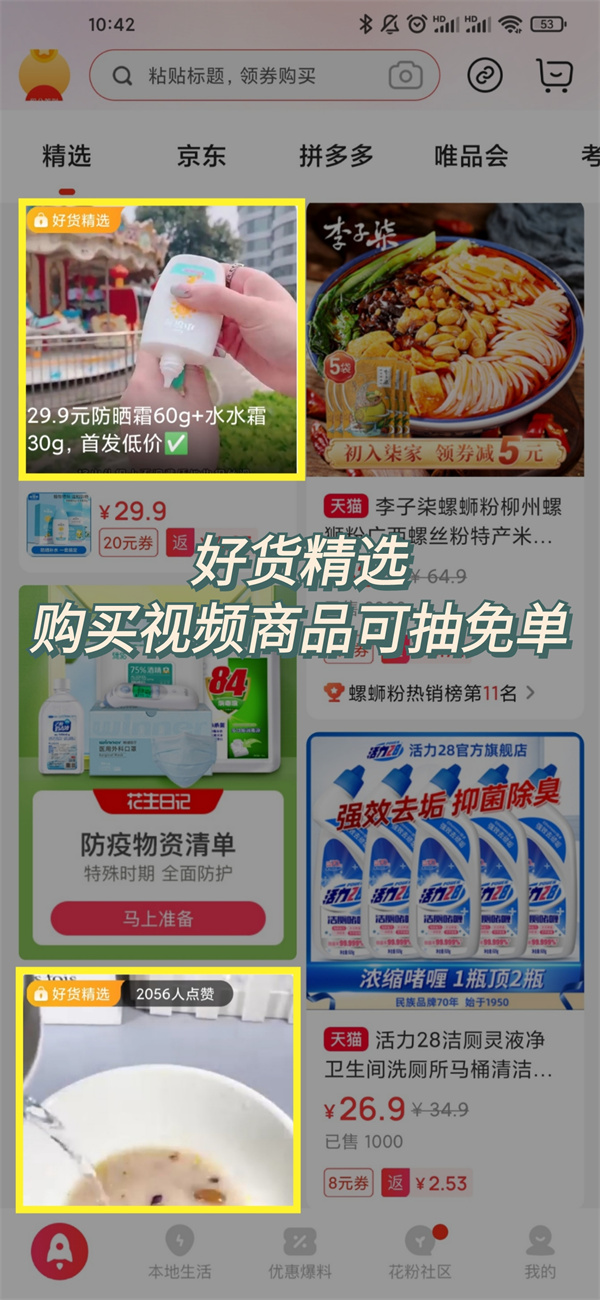This screenshot has width=600, height=1300.
Task: Switch to the 拼多多 tab
Action: click(336, 156)
